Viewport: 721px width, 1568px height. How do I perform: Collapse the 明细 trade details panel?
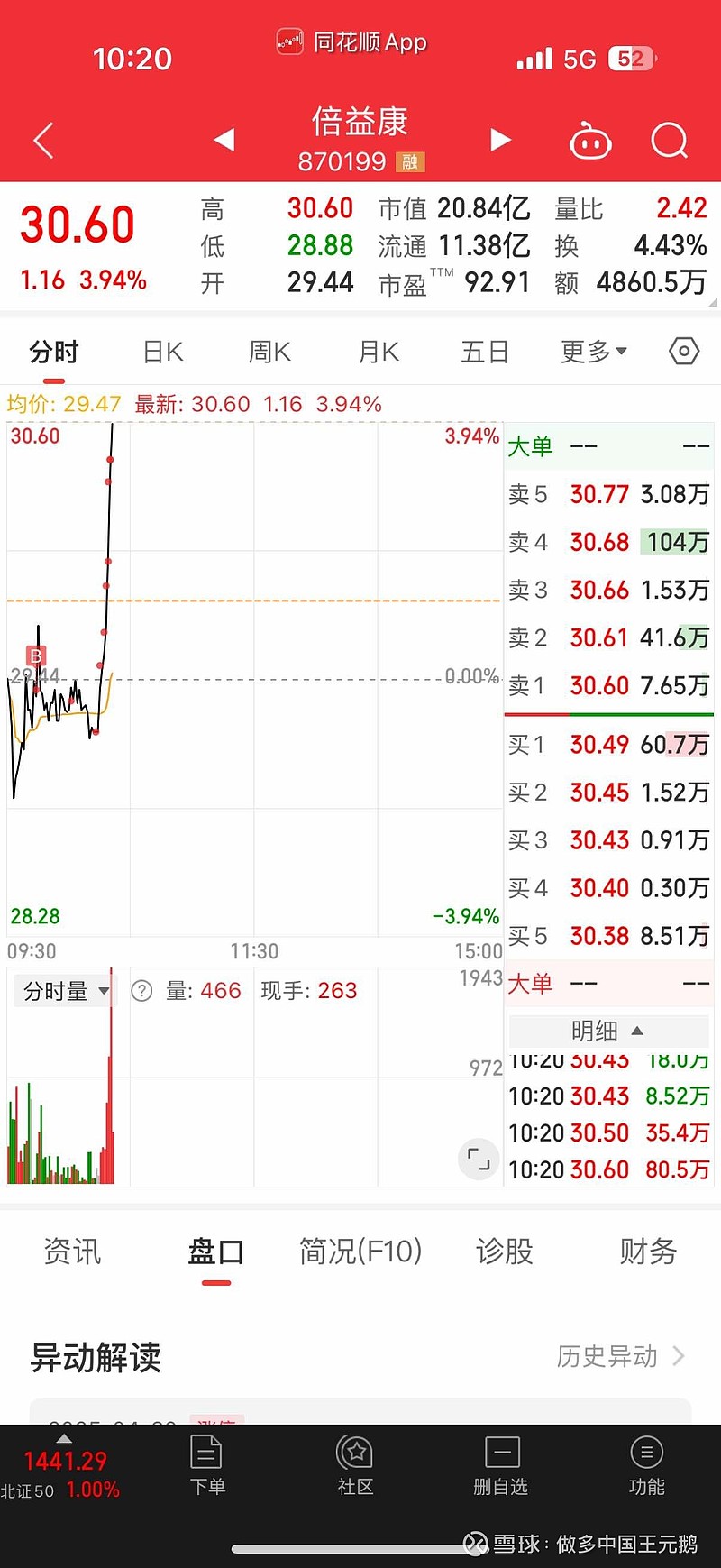[x=608, y=1031]
